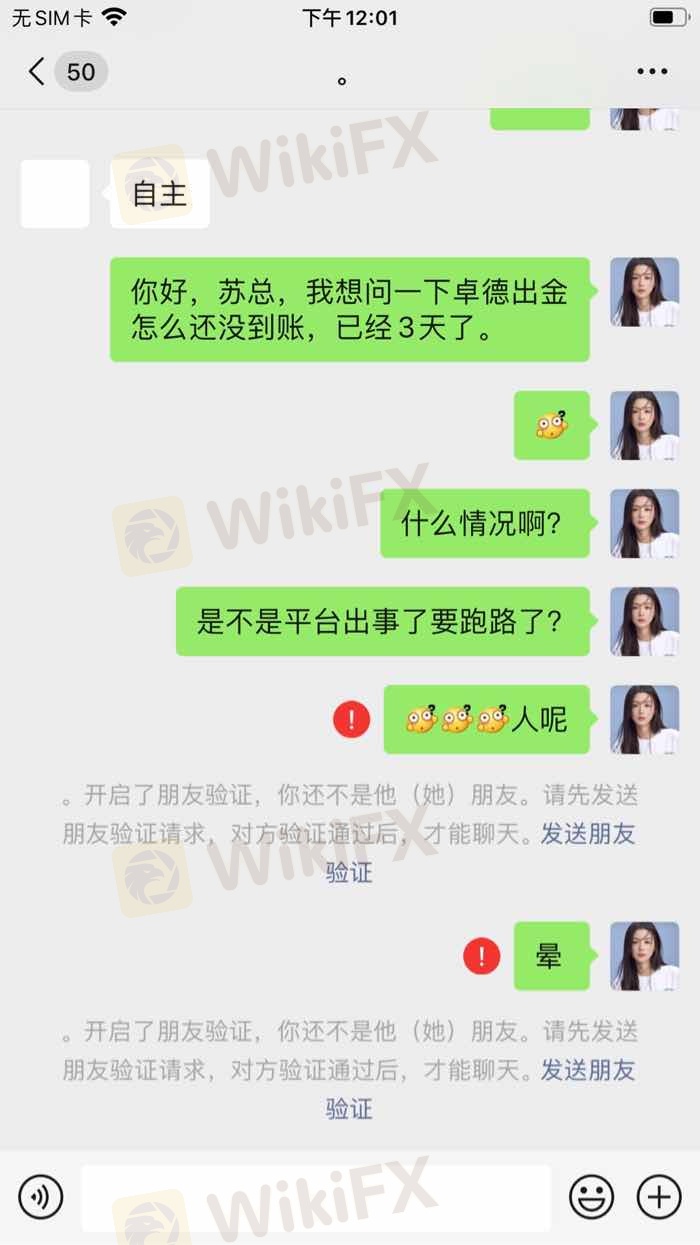Screen dimensions: 700x1245
Task: Tap the message text field
Action: [315, 1197]
